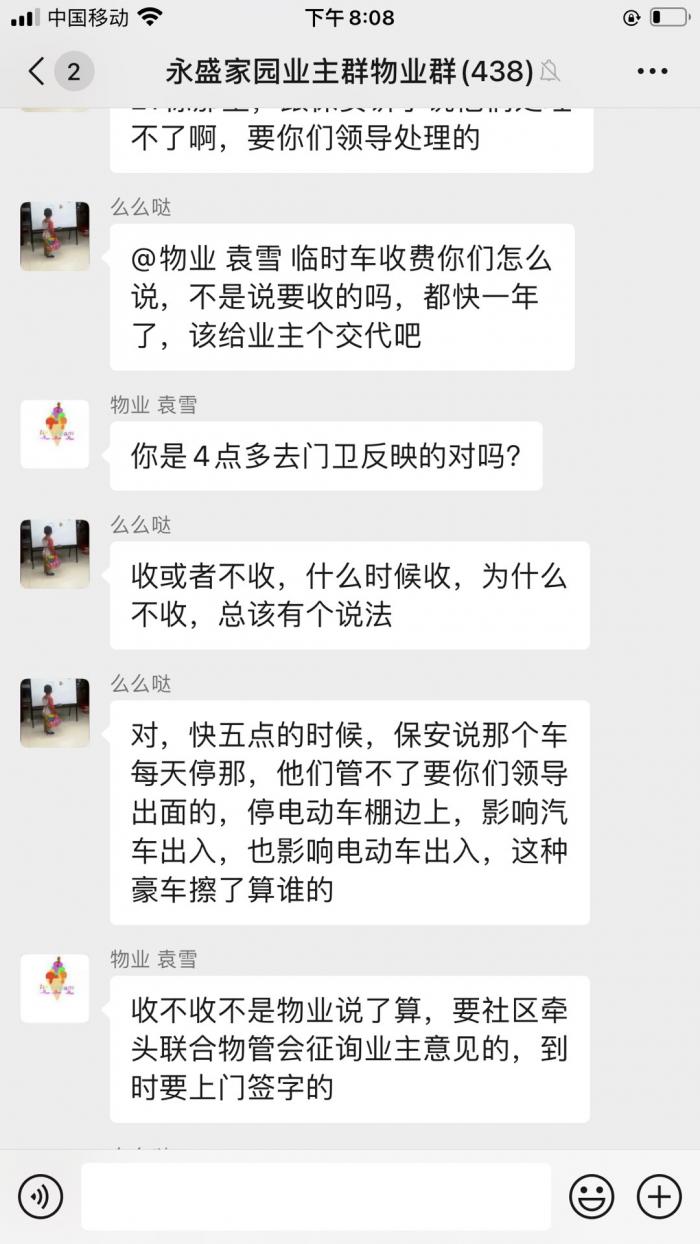This screenshot has height=1244, width=700.
Task: Open the plus attachment menu
Action: pyautogui.click(x=658, y=1196)
